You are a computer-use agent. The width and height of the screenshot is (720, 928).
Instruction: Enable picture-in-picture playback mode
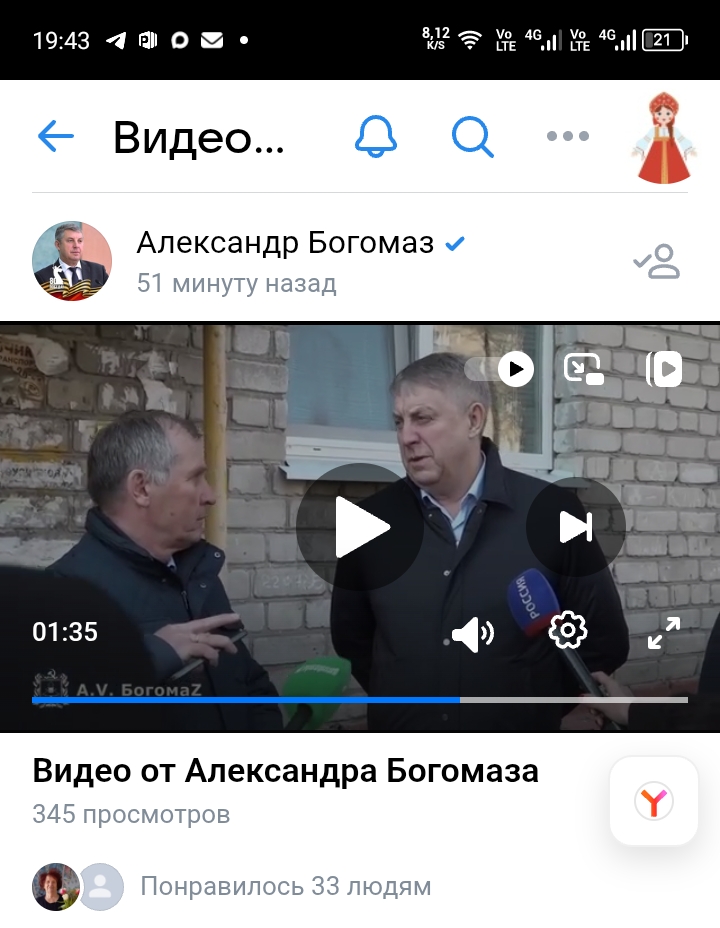581,368
